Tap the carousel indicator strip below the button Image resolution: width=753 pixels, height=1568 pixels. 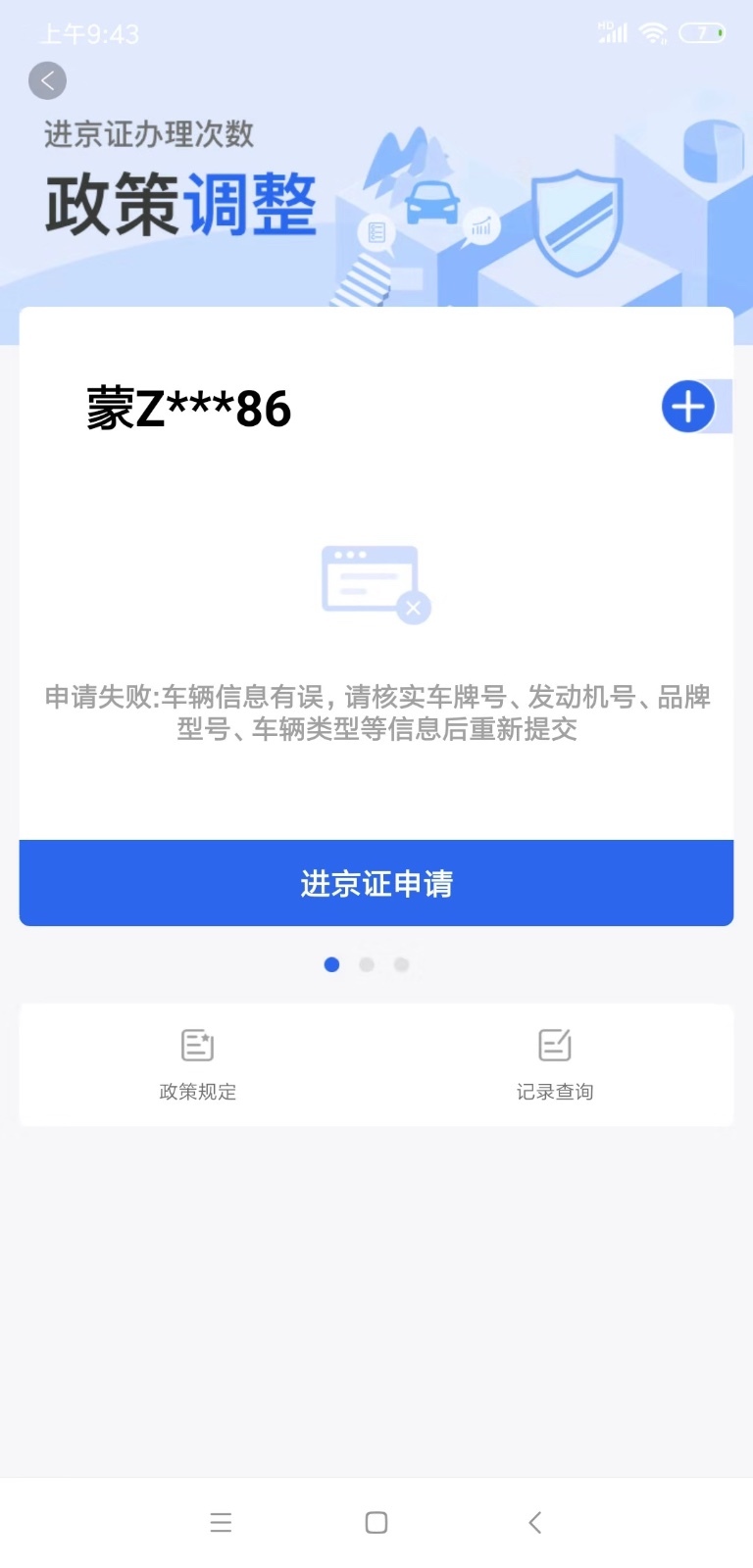coord(367,964)
